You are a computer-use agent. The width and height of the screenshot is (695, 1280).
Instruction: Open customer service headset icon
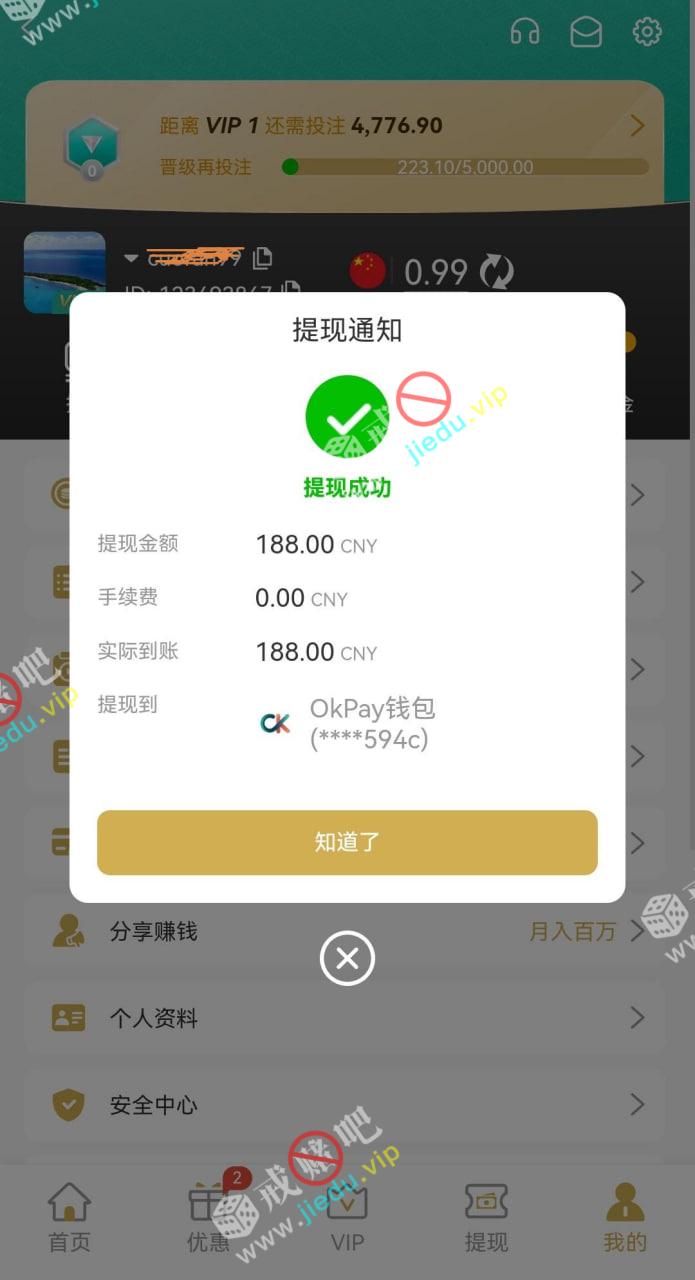pos(525,32)
